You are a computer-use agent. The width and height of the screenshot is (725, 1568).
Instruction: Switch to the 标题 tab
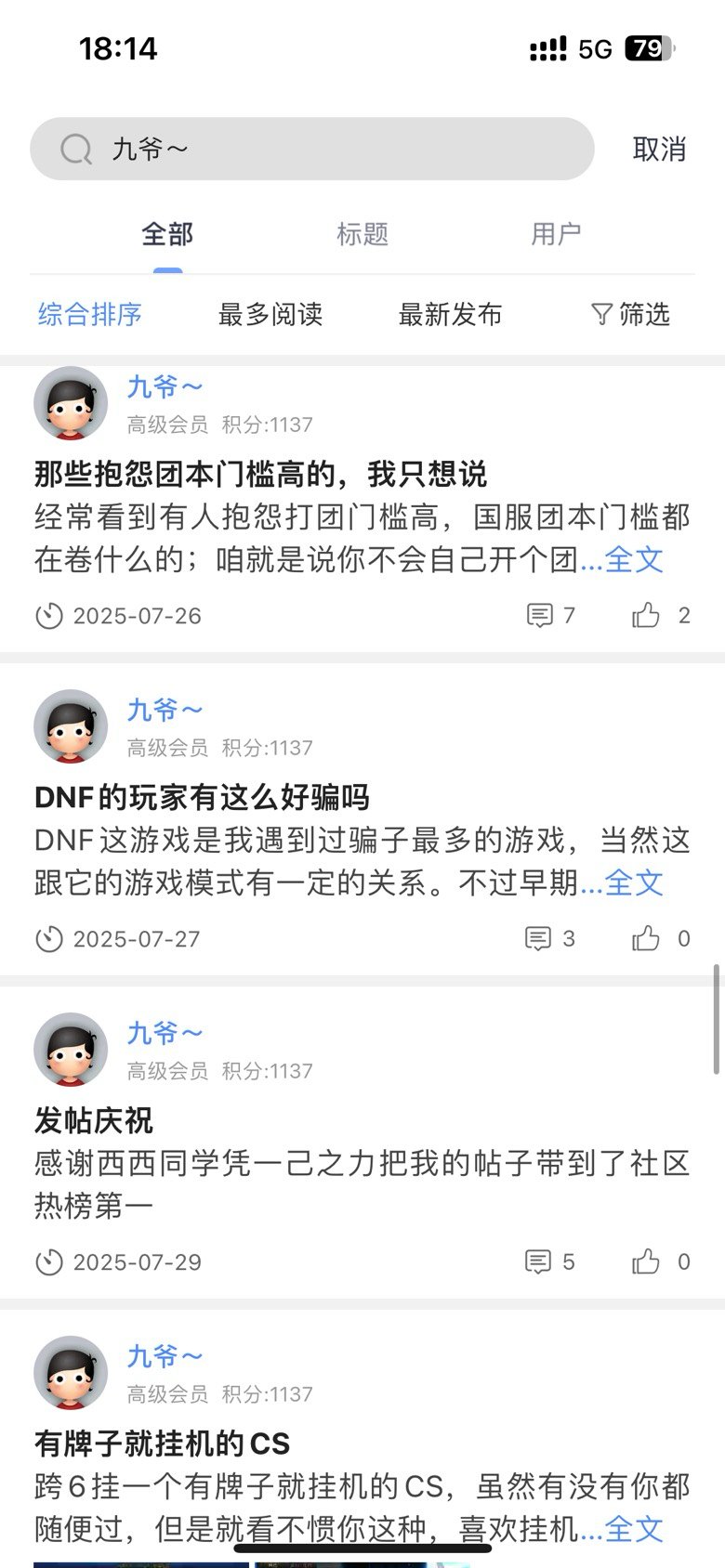(362, 234)
